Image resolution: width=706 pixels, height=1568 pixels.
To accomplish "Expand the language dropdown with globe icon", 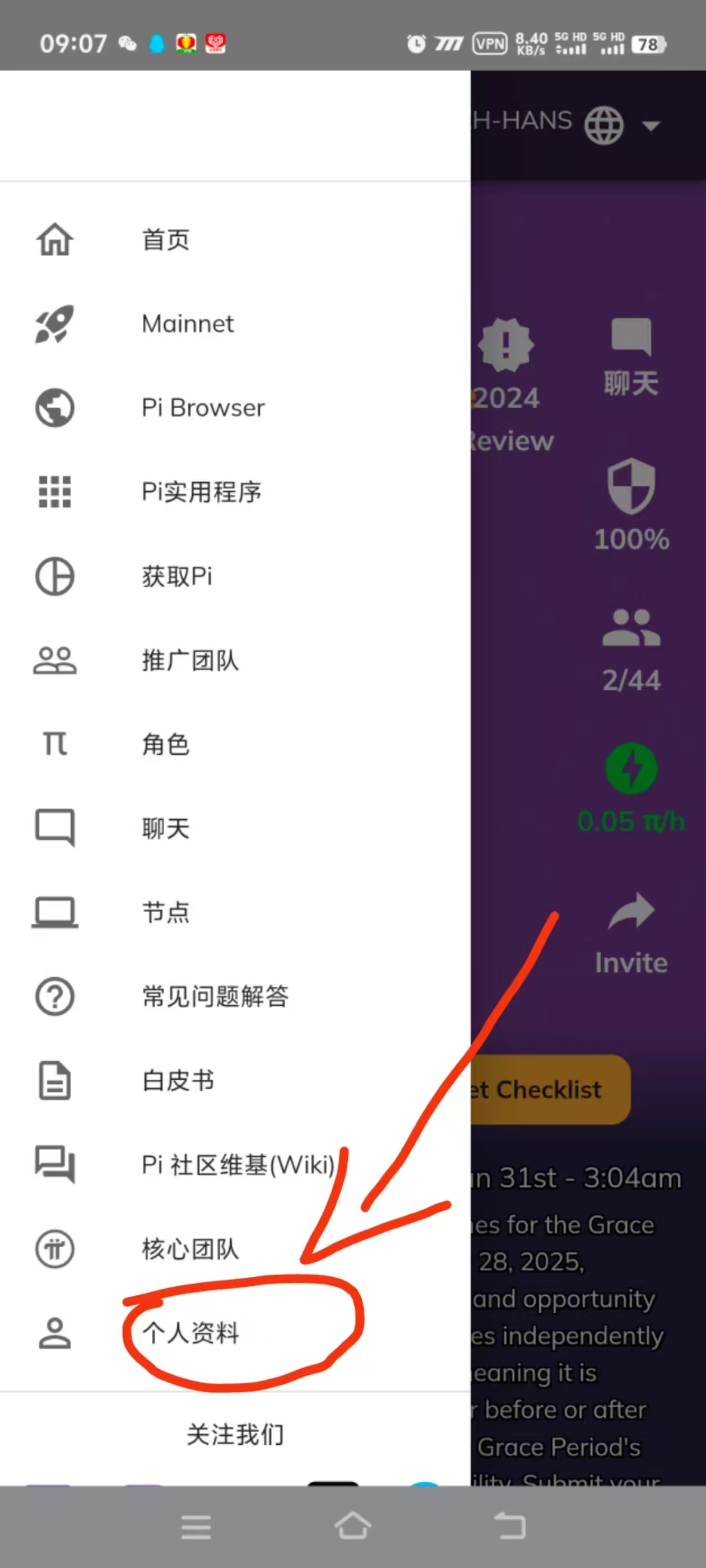I will 621,125.
